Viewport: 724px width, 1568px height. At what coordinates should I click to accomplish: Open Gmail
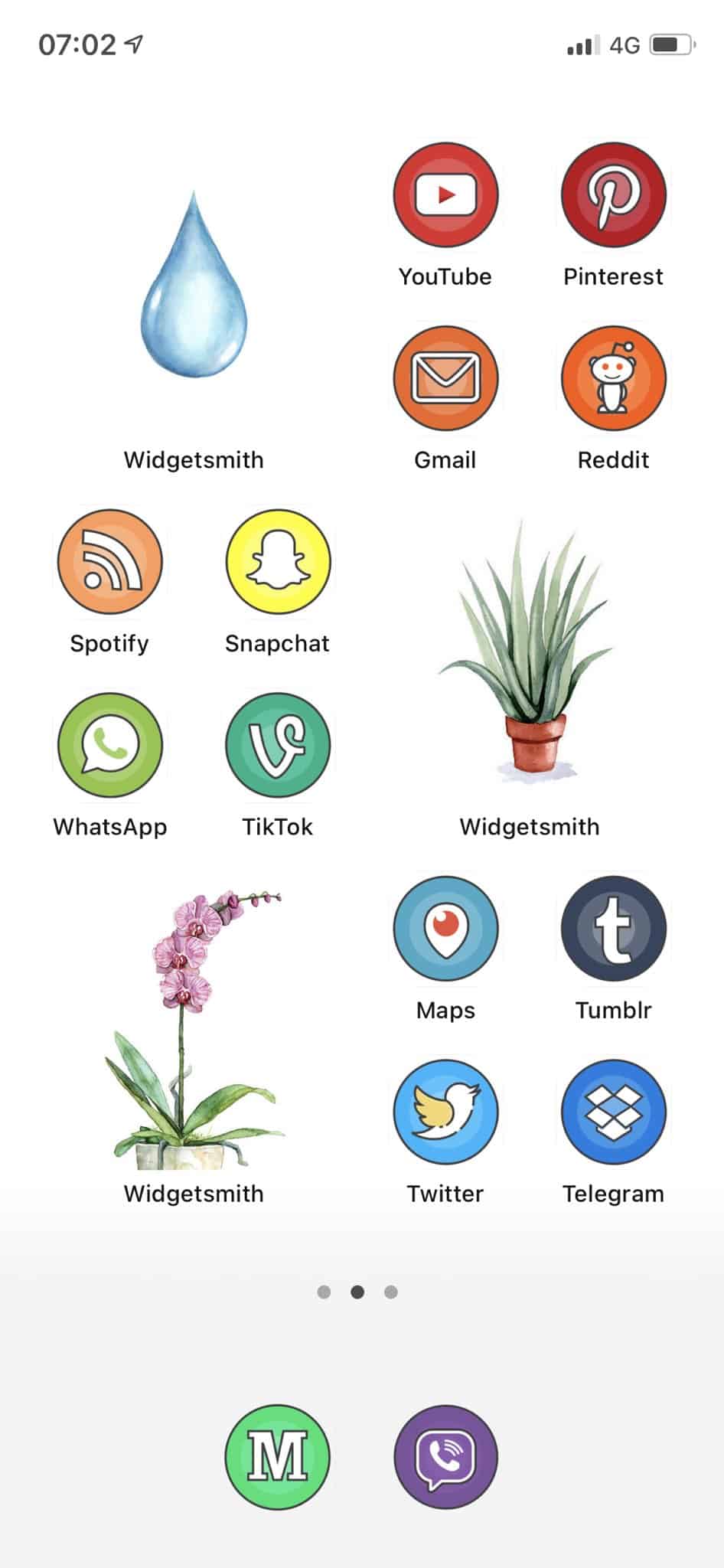point(445,378)
